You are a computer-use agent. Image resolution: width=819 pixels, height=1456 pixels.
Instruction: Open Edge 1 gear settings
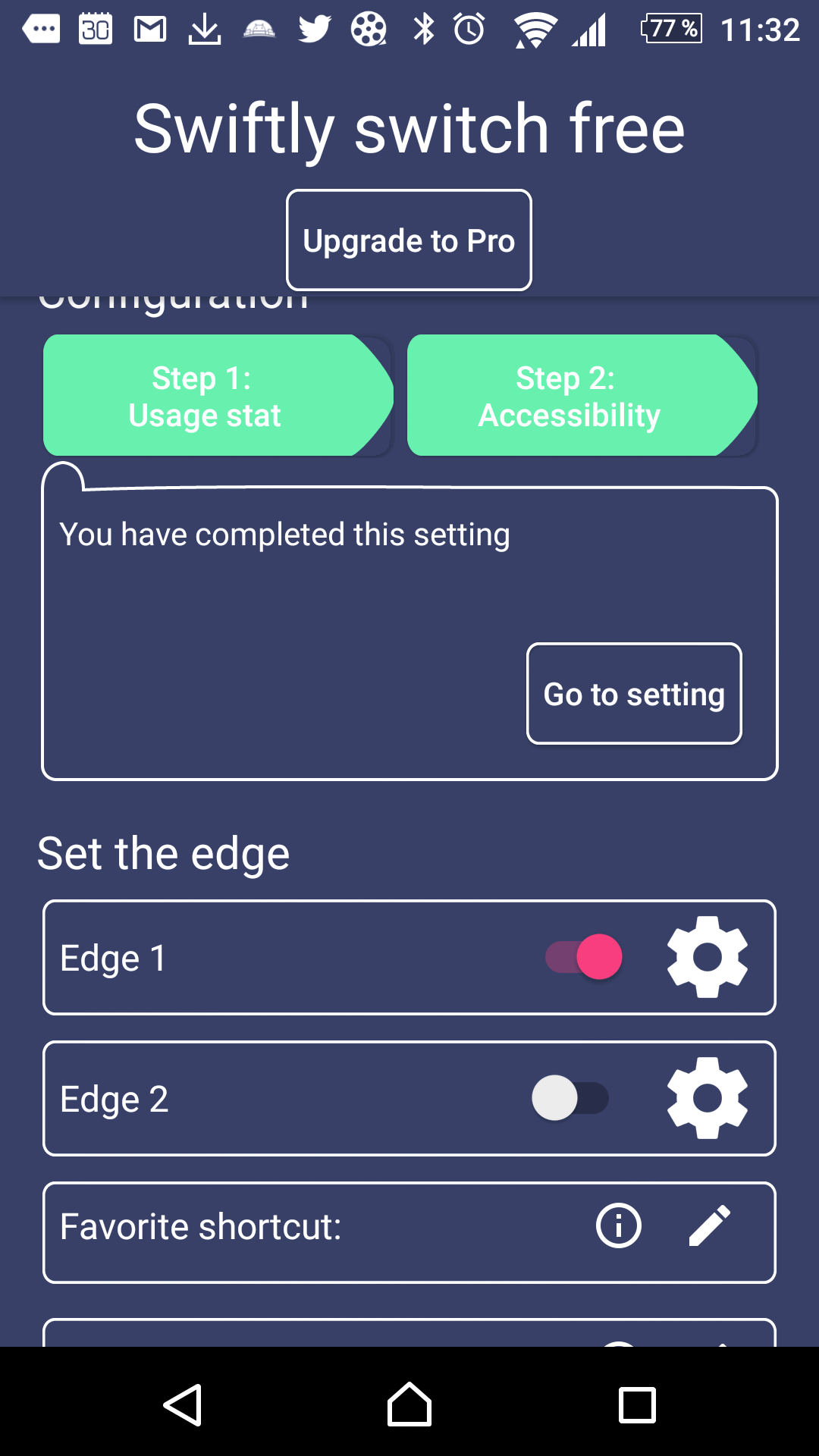pyautogui.click(x=708, y=957)
